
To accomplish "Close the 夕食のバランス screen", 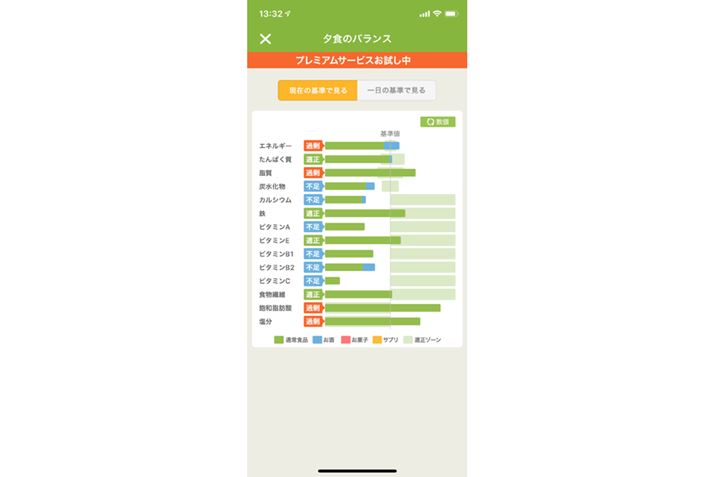I will 265,39.
